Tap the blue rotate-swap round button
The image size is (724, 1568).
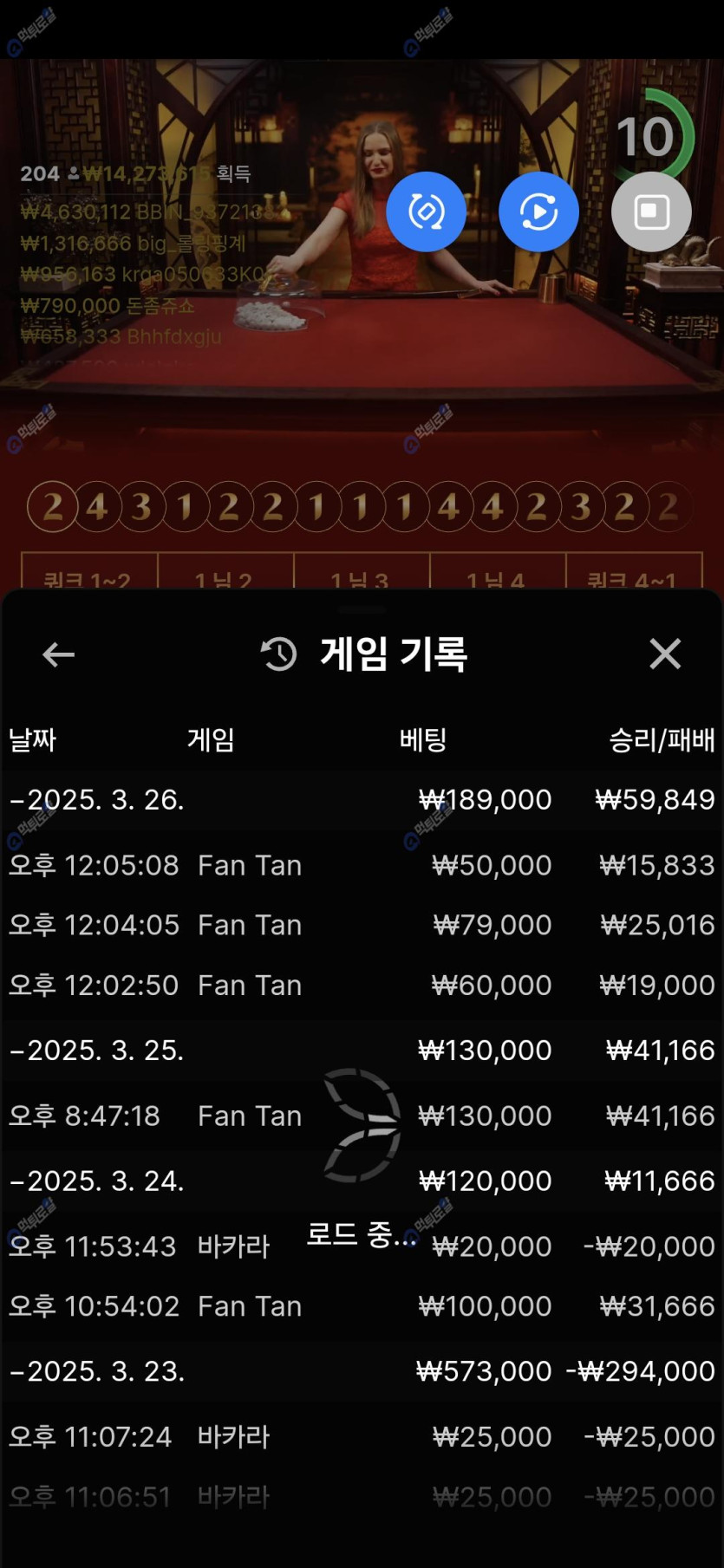(426, 211)
